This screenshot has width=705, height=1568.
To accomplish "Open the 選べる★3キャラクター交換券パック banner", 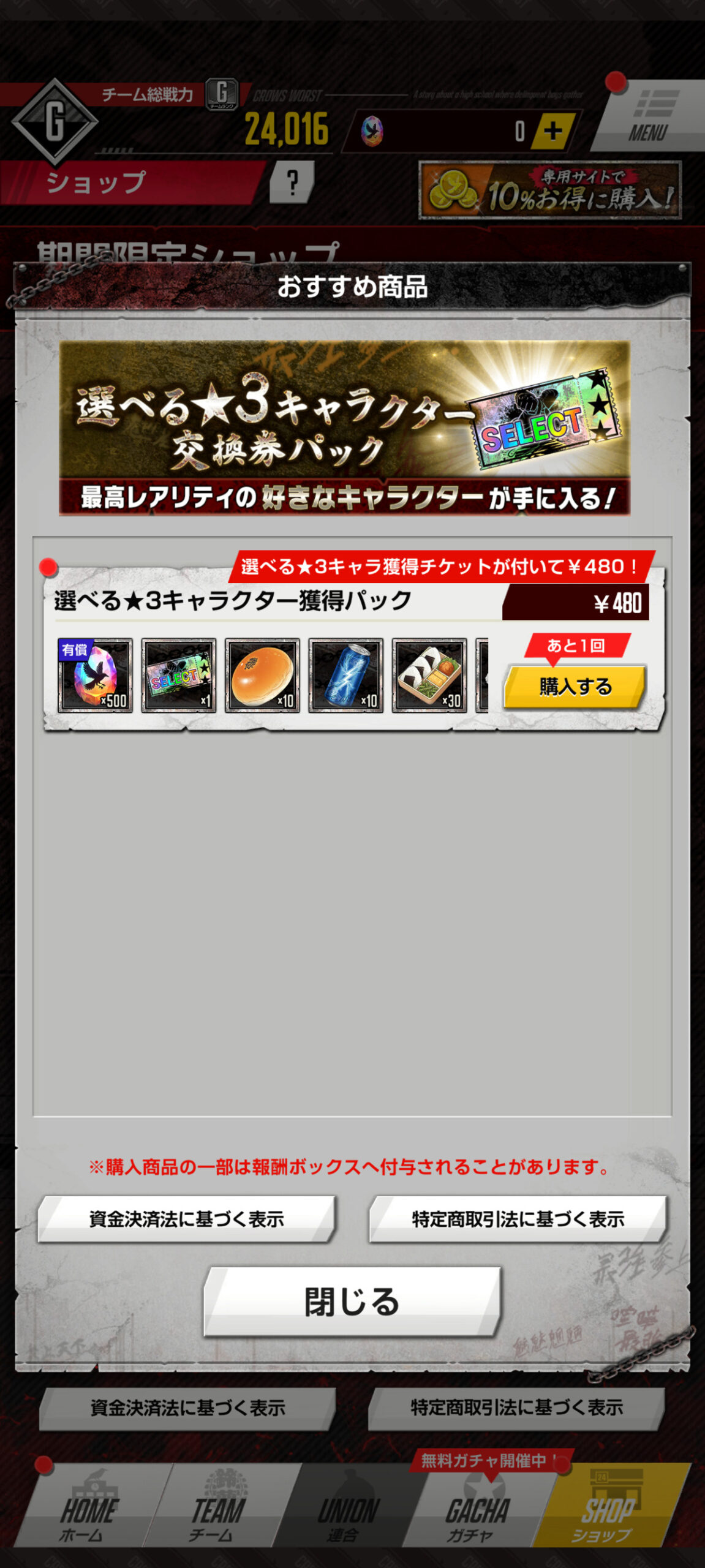I will point(344,428).
